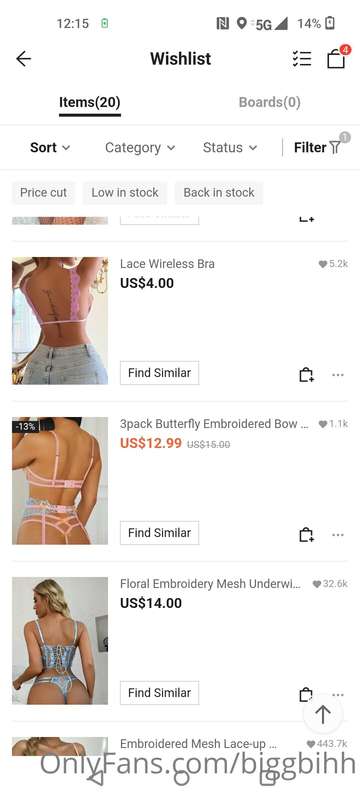Open the multi-select checklist icon
The image size is (360, 800).
point(302,59)
